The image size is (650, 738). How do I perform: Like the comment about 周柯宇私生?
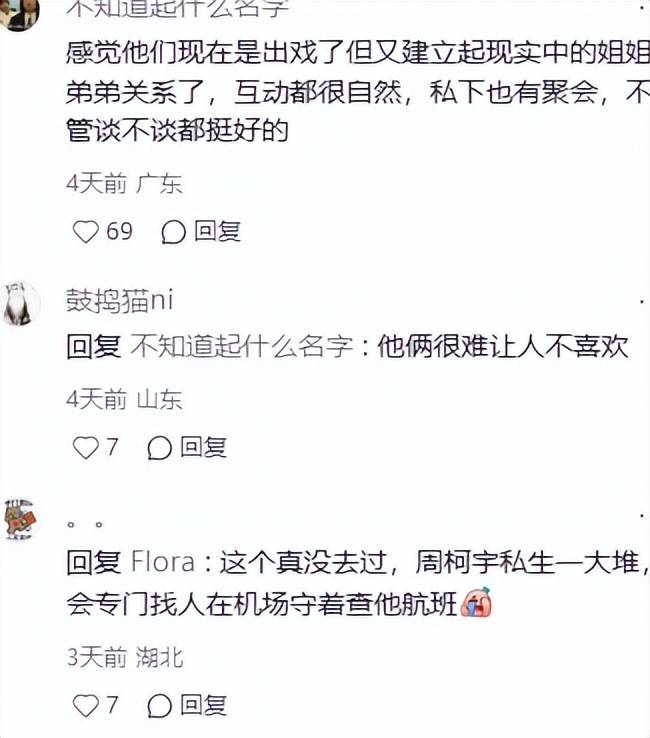86,705
